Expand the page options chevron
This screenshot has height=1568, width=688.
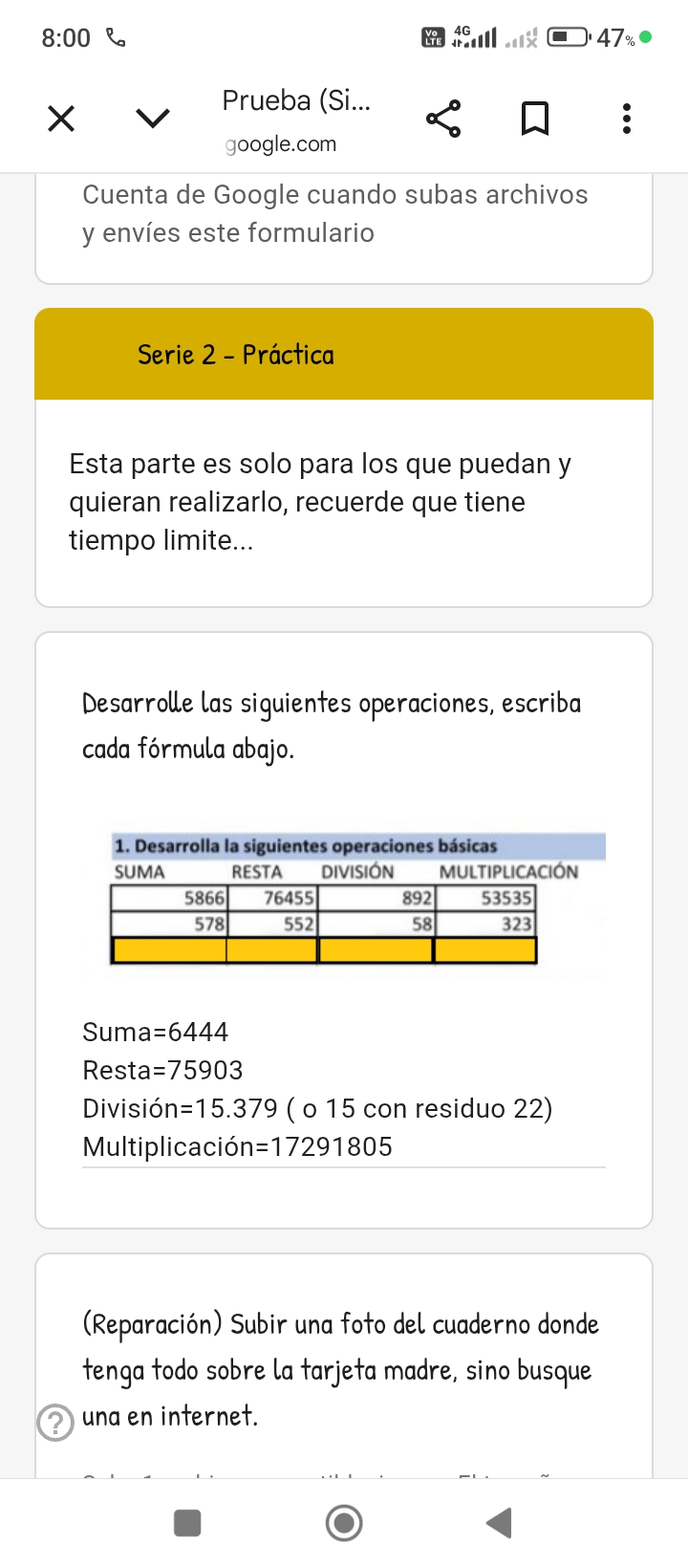pyautogui.click(x=153, y=119)
